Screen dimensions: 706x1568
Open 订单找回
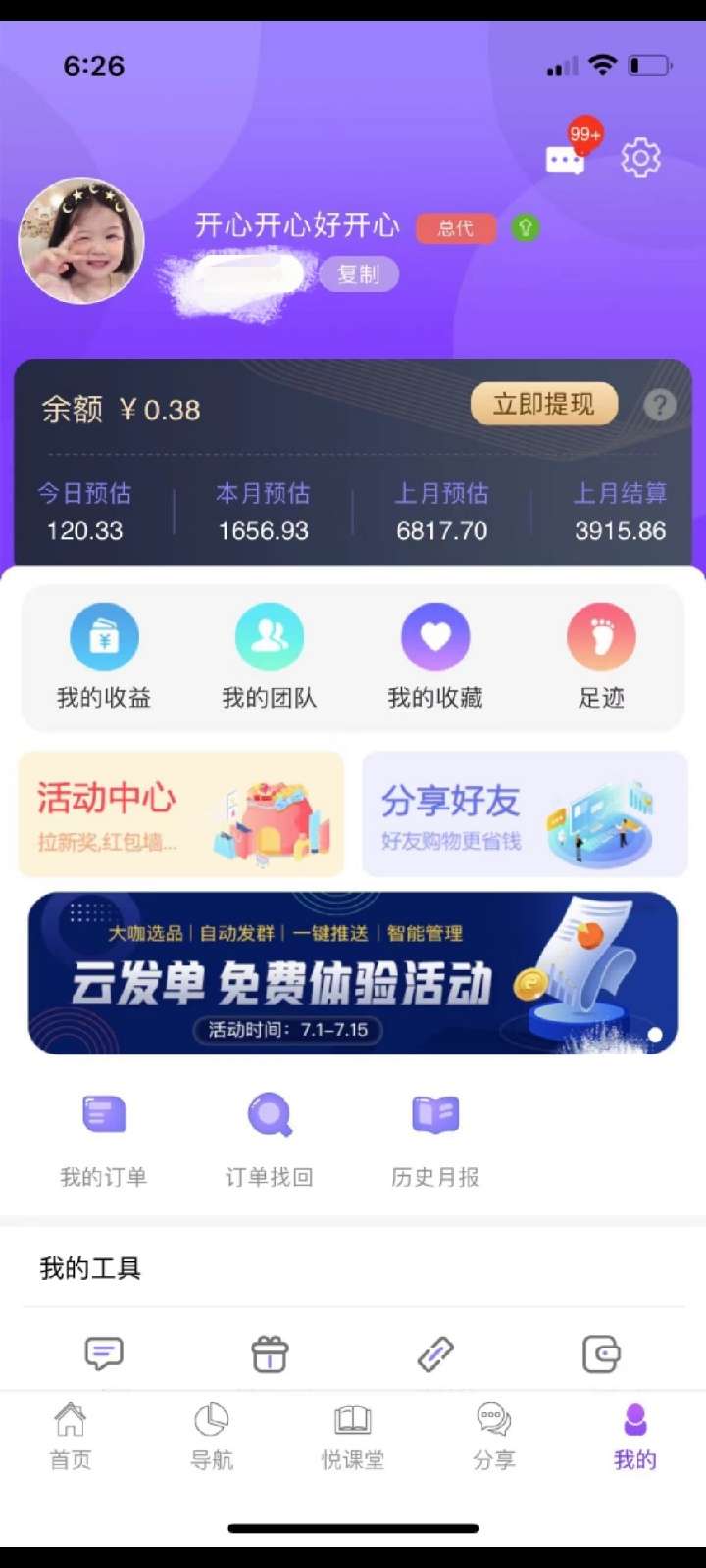270,1137
